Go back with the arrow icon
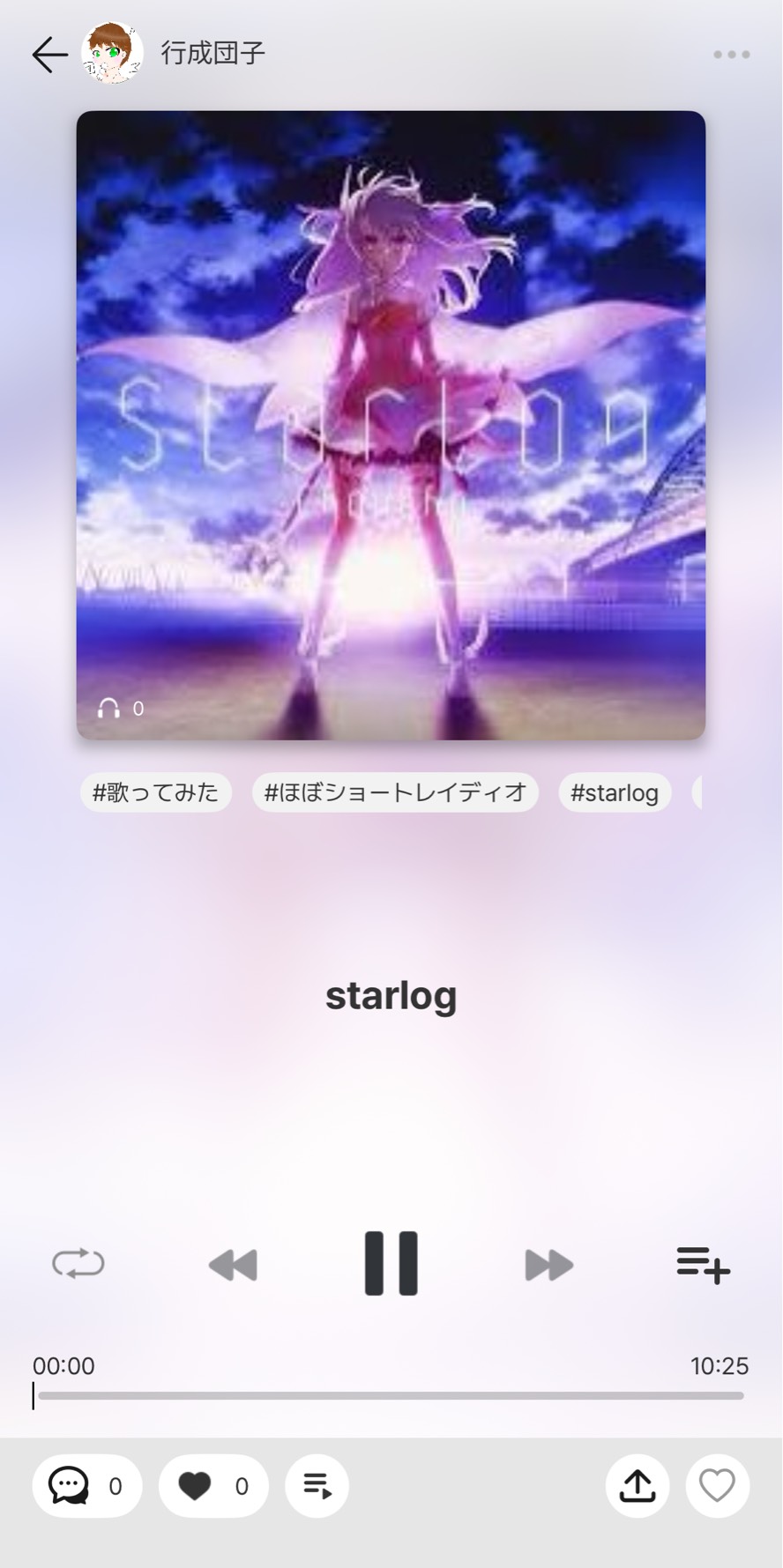This screenshot has width=783, height=1568. pos(49,54)
